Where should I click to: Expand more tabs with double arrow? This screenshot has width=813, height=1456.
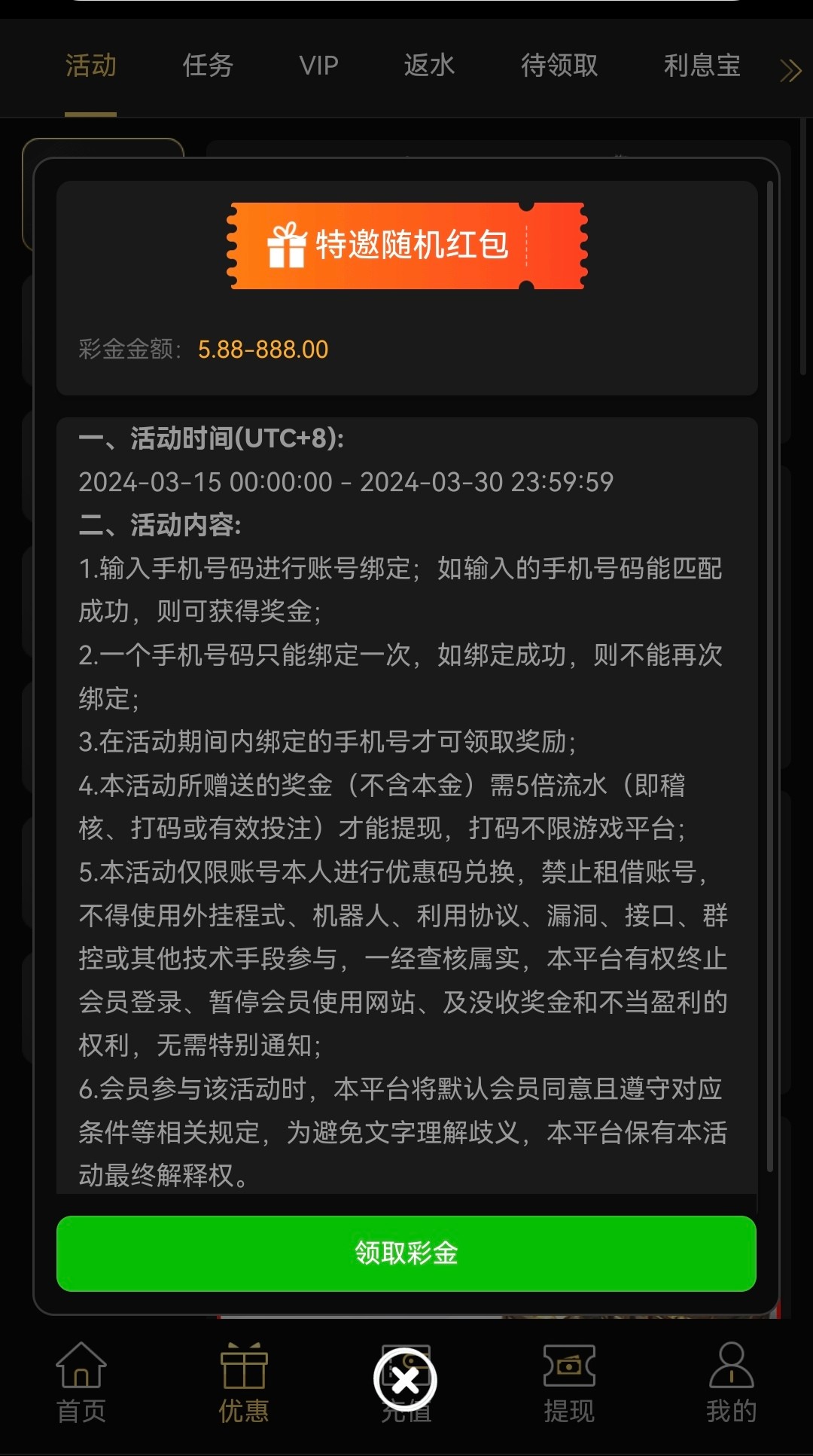[x=790, y=70]
